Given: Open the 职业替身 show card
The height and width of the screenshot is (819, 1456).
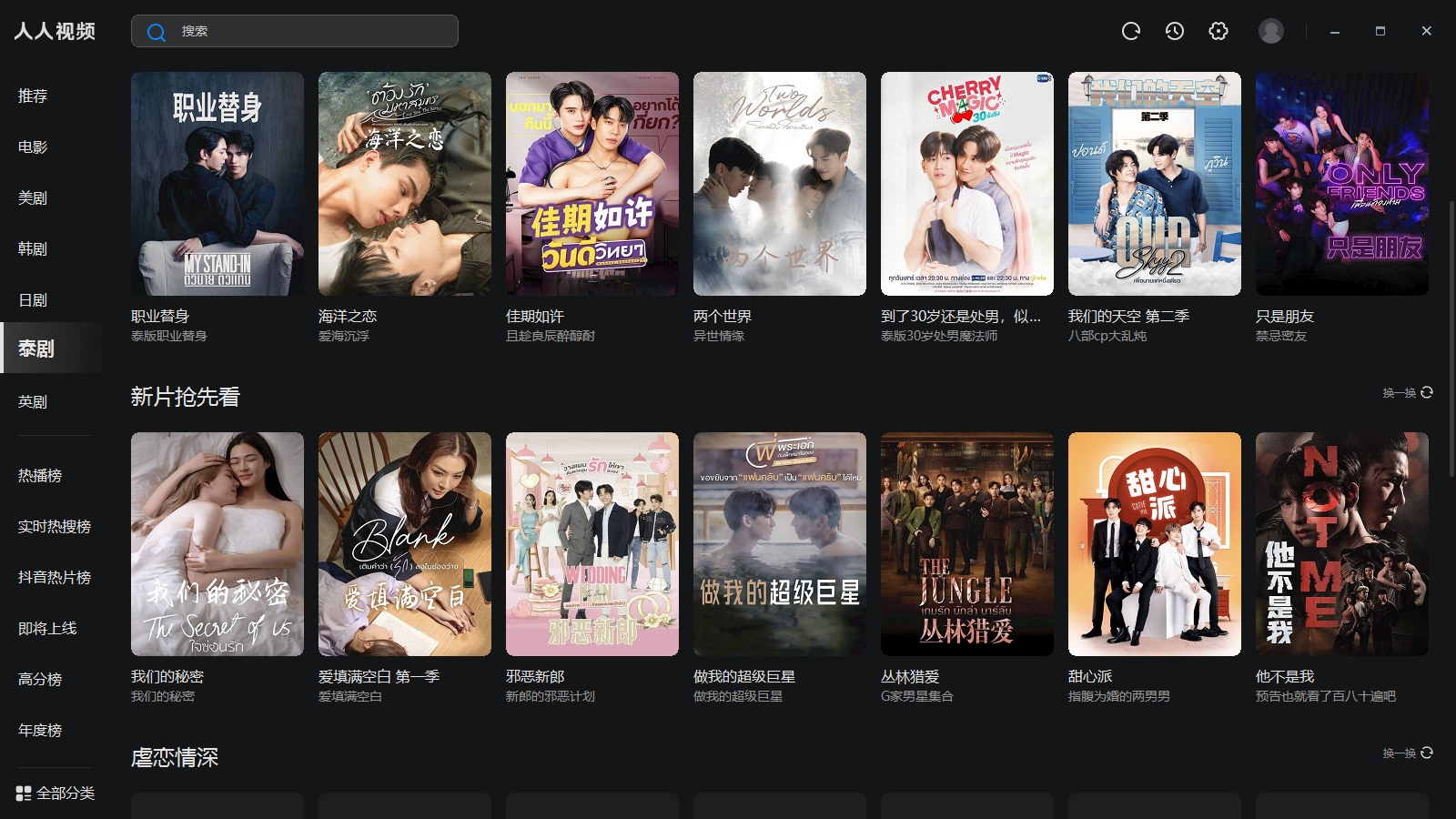Looking at the screenshot, I should coord(217,184).
